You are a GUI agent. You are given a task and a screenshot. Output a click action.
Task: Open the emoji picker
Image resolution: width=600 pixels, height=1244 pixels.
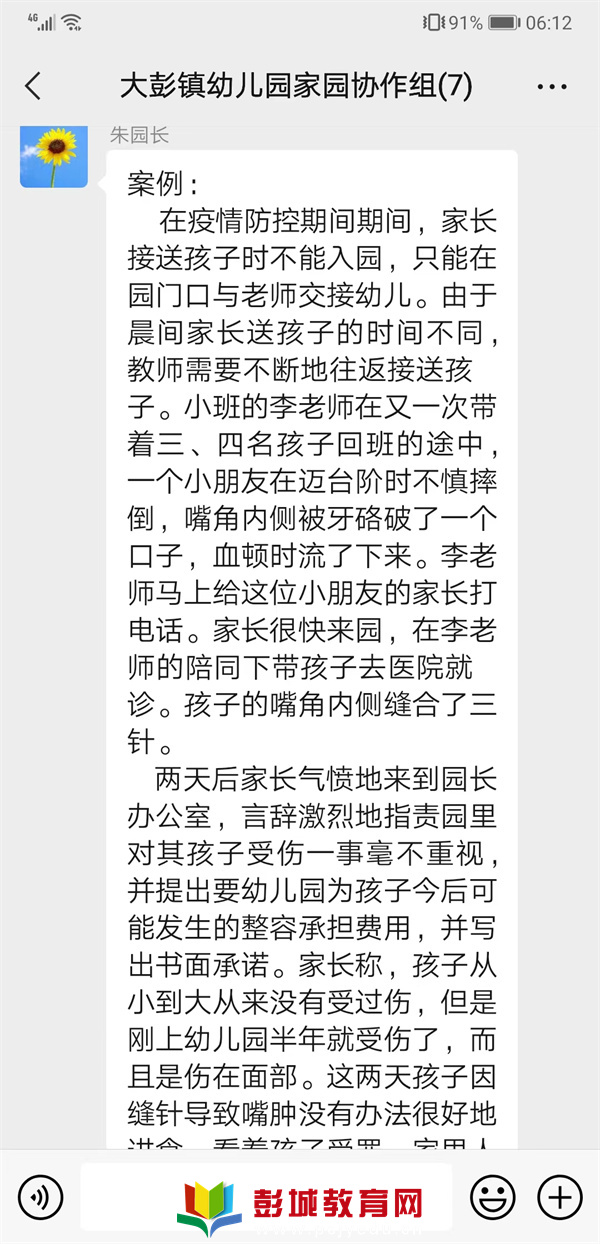click(x=493, y=1196)
